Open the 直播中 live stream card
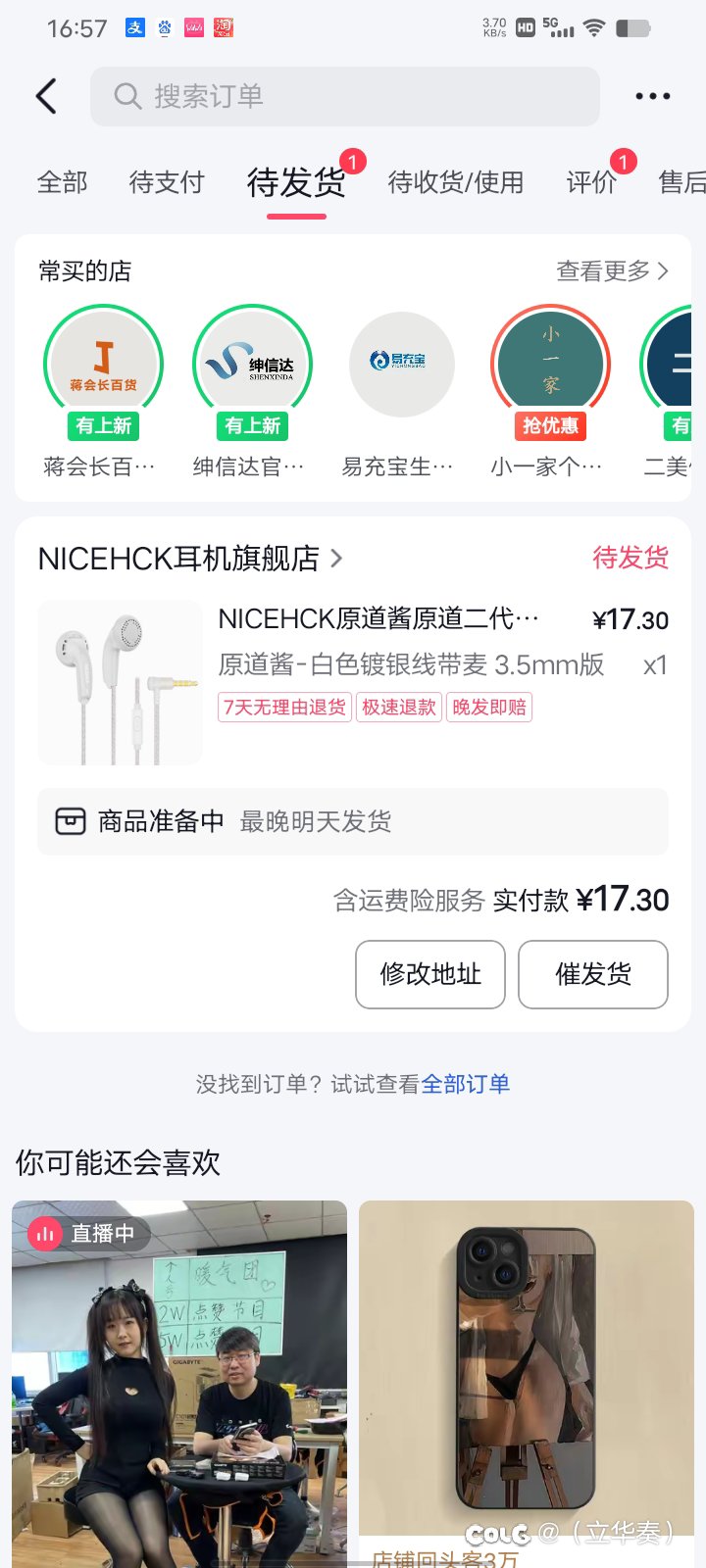 (x=179, y=1384)
